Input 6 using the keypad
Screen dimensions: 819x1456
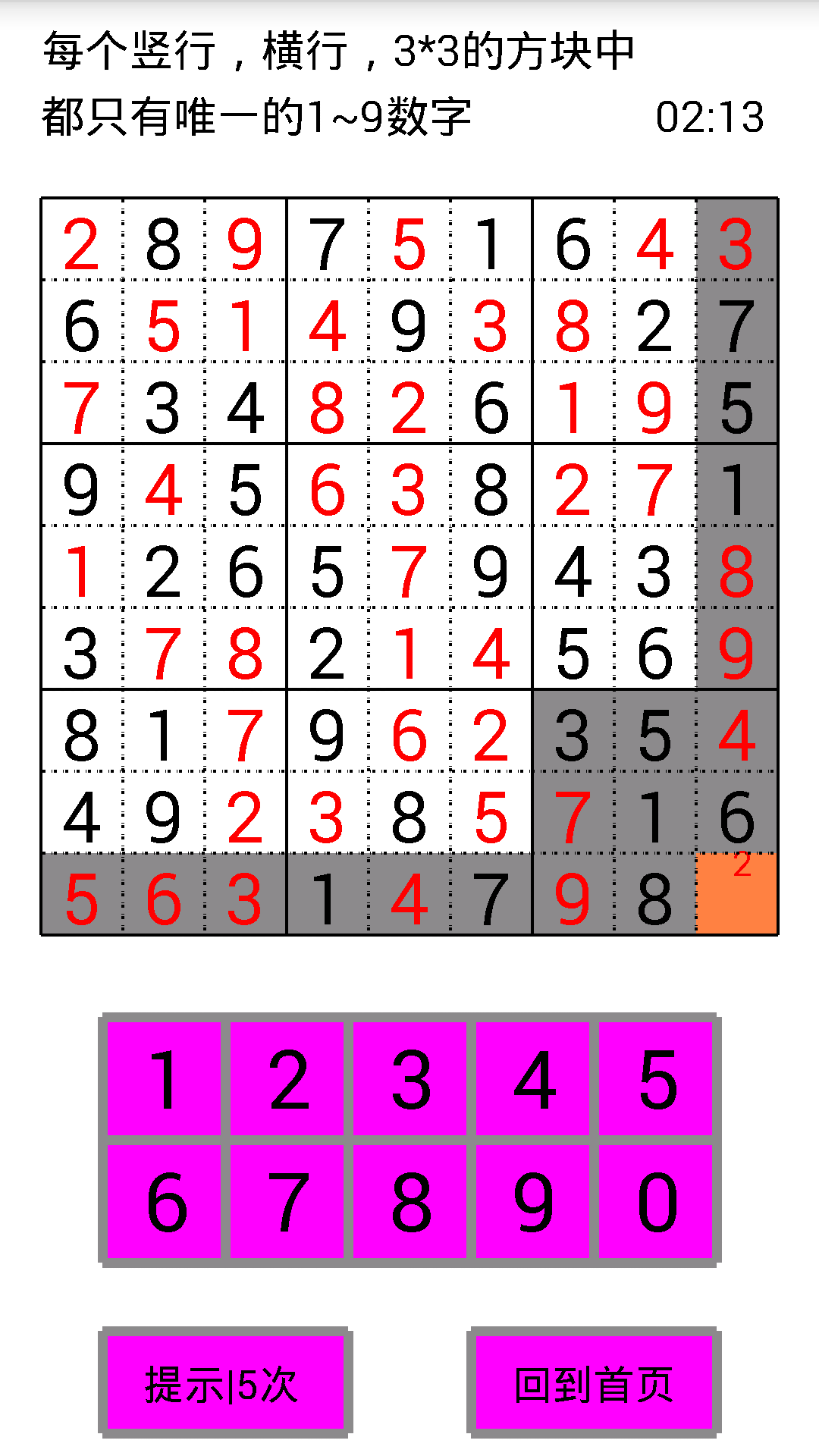[x=164, y=1201]
